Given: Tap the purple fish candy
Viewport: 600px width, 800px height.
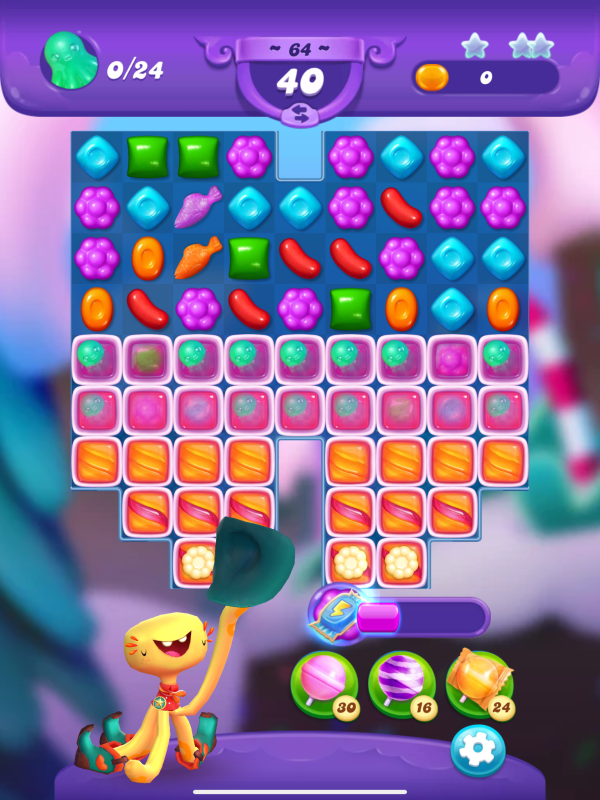Looking at the screenshot, I should click(198, 208).
